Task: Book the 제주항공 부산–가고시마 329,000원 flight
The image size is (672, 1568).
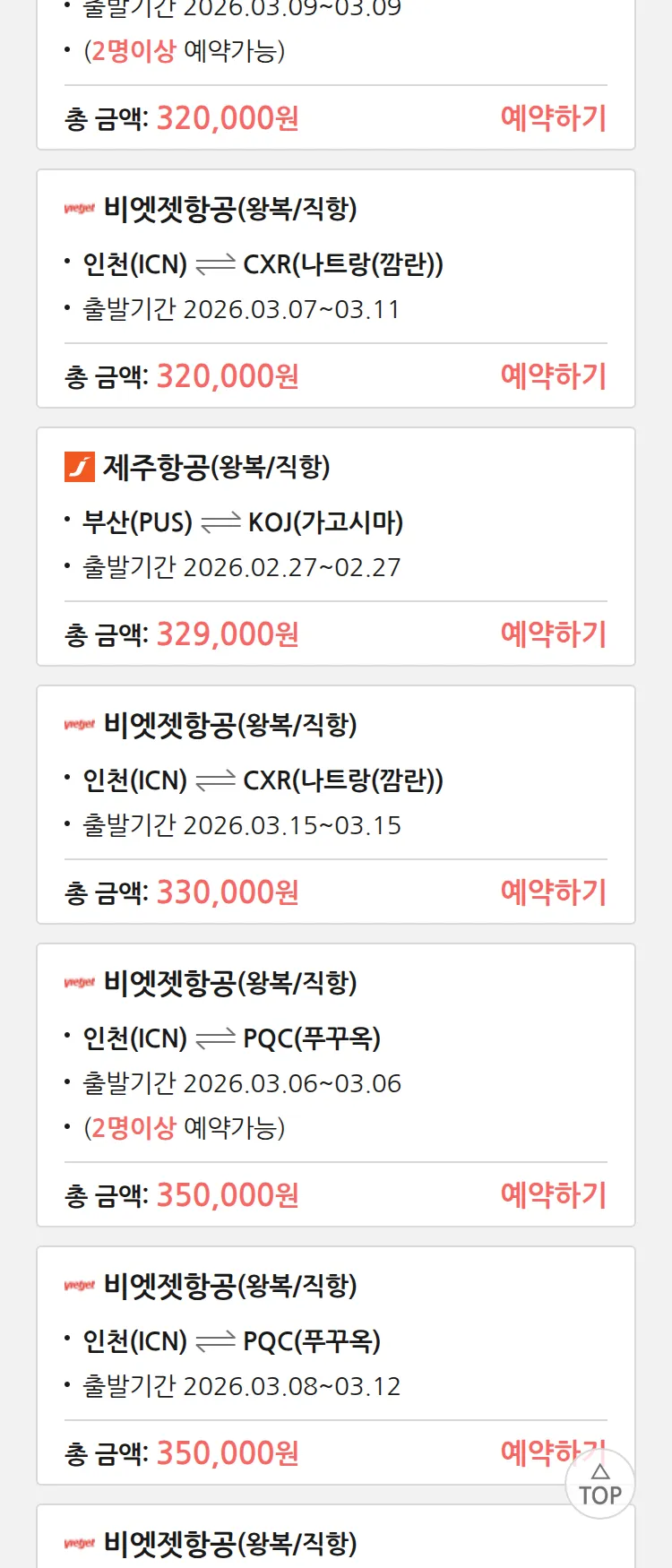Action: coord(553,634)
